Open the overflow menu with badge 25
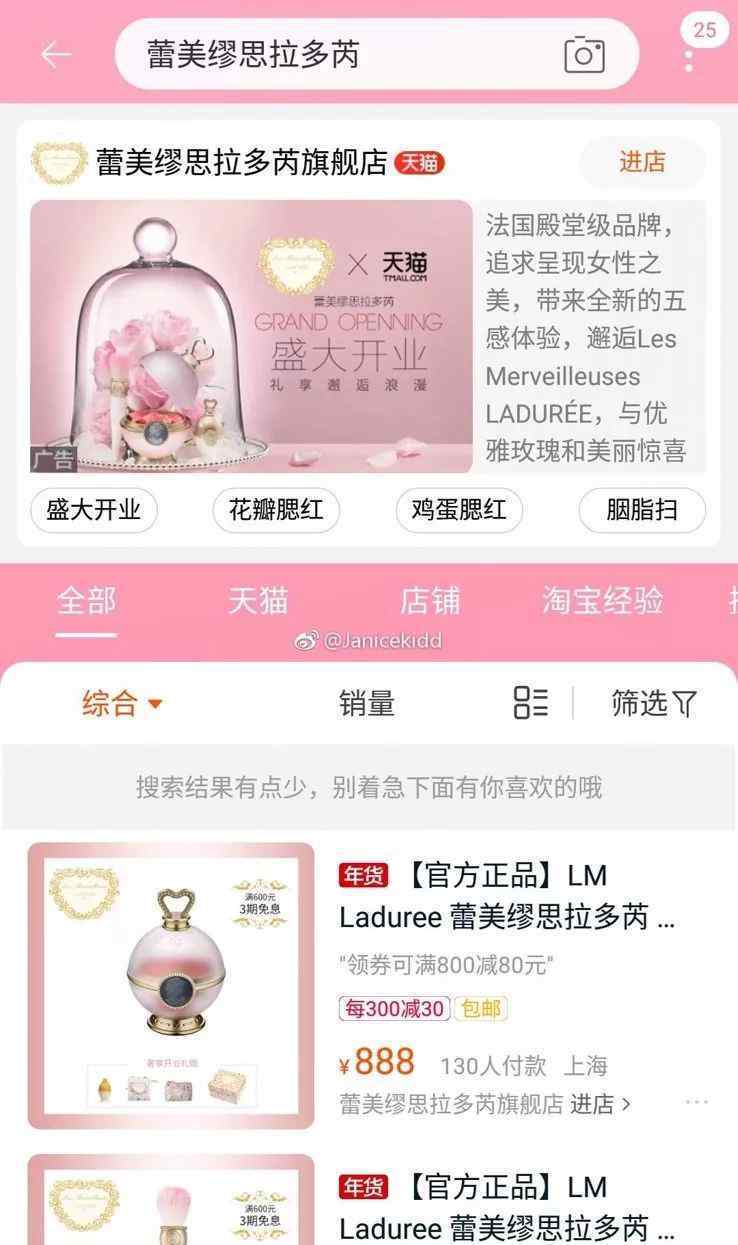The width and height of the screenshot is (738, 1245). (x=690, y=54)
